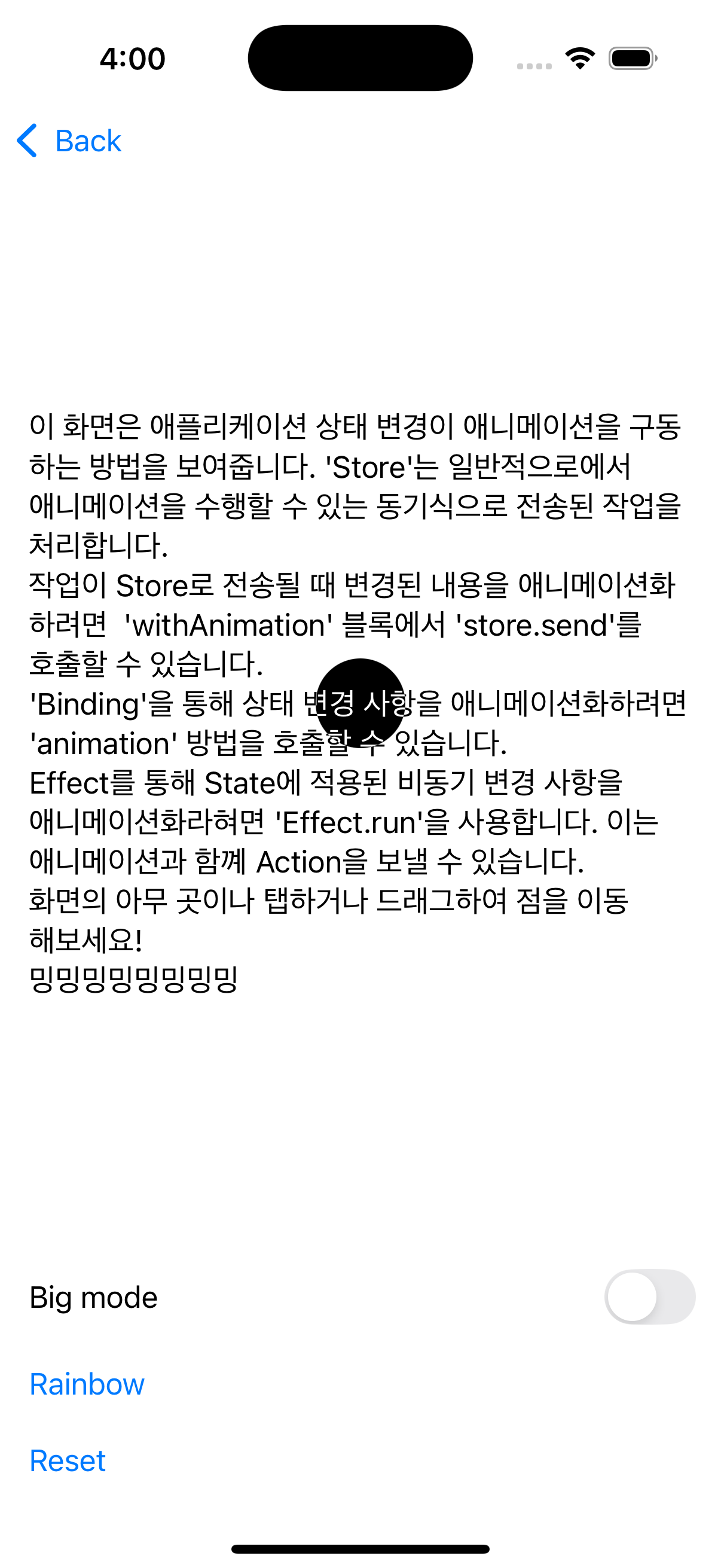Start the Rainbow color animation

87,1384
